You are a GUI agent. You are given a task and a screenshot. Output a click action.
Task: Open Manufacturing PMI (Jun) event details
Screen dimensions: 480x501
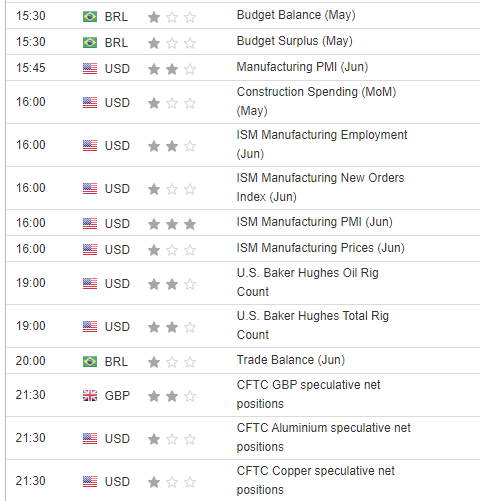coord(302,67)
